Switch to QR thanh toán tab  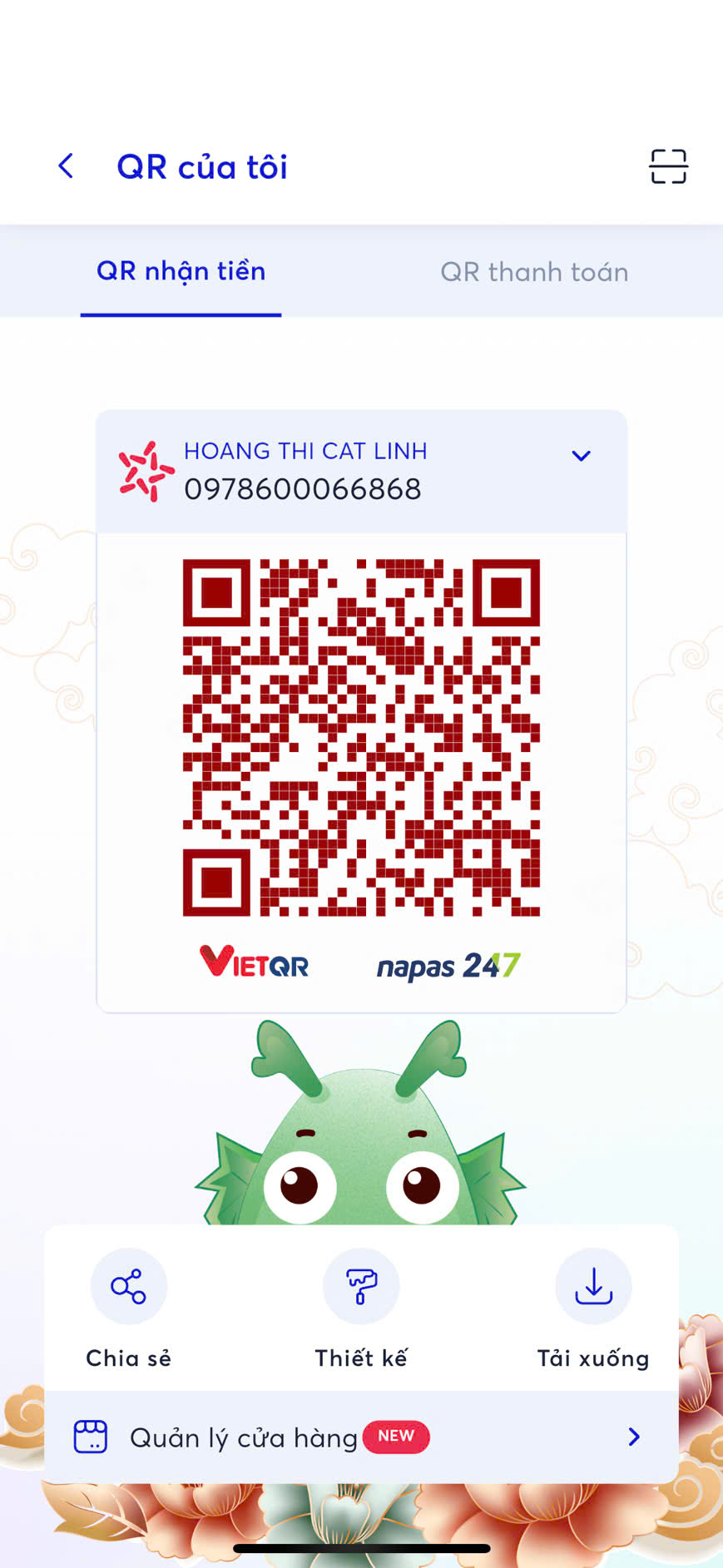[533, 272]
